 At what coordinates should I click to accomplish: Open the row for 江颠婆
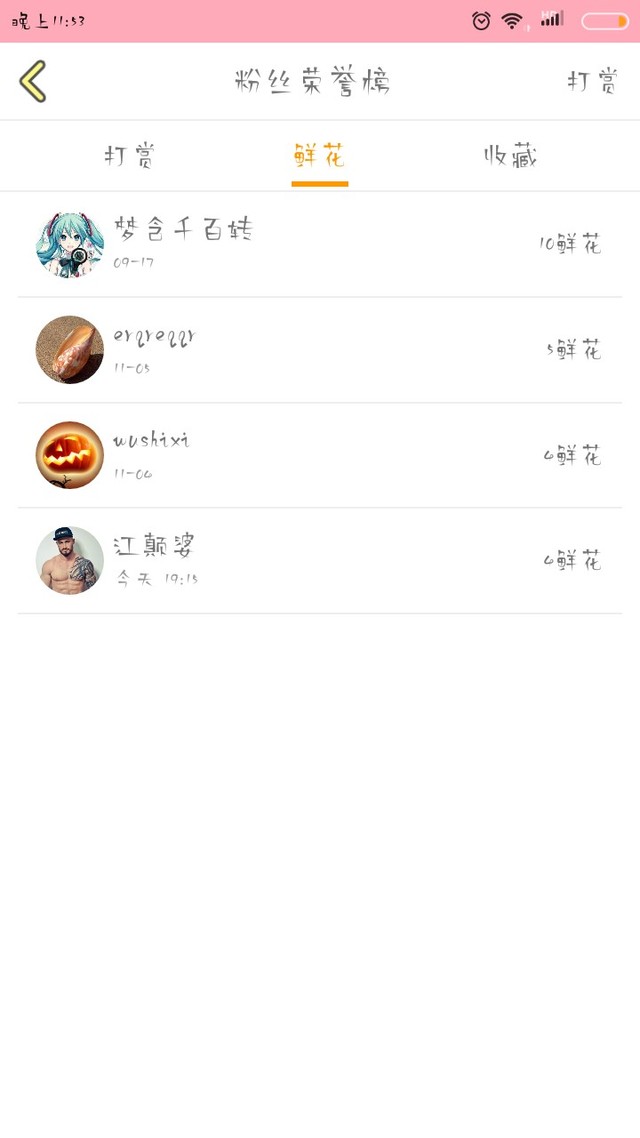tap(320, 560)
